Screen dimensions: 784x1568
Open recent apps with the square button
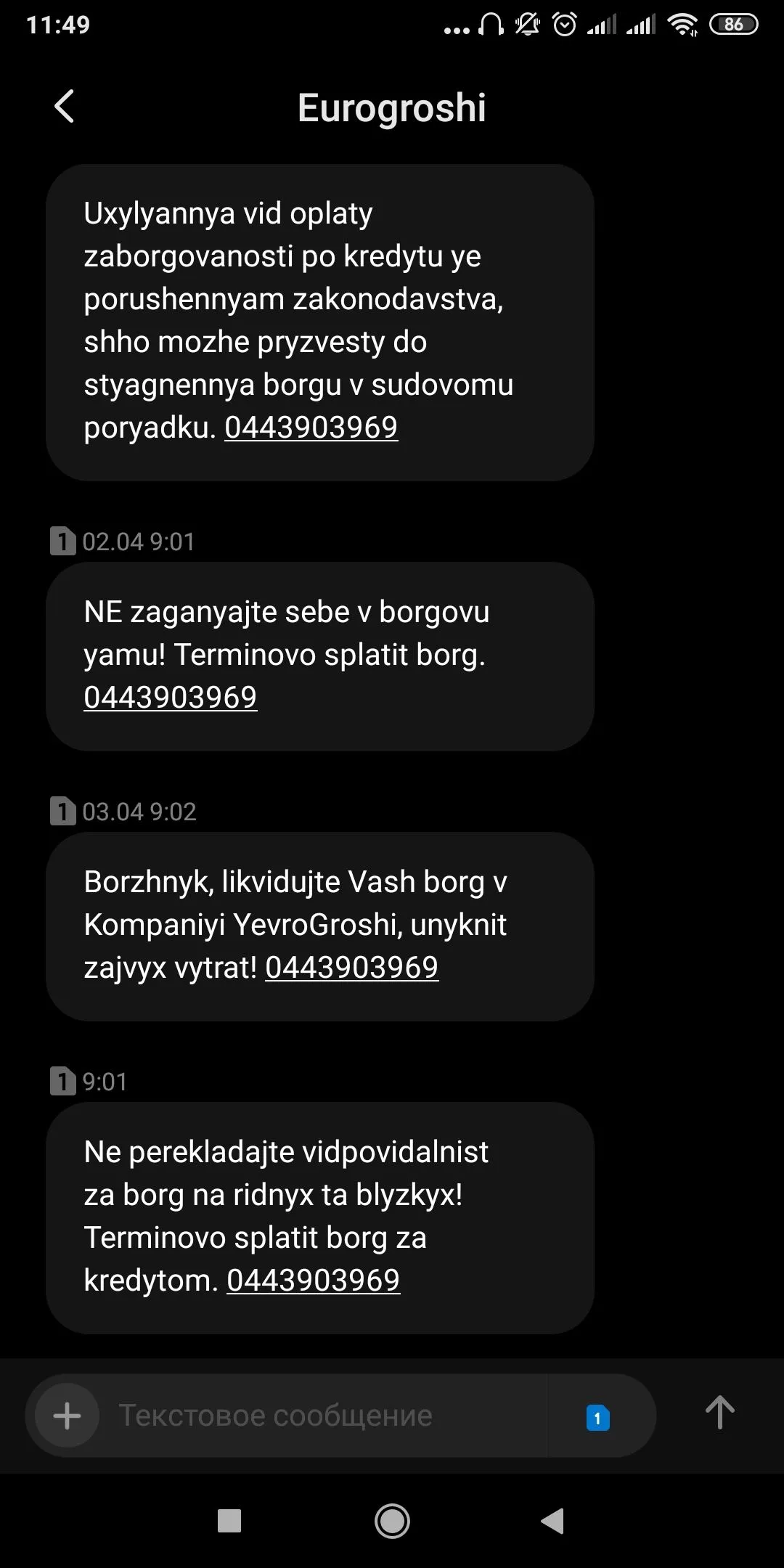point(229,1520)
